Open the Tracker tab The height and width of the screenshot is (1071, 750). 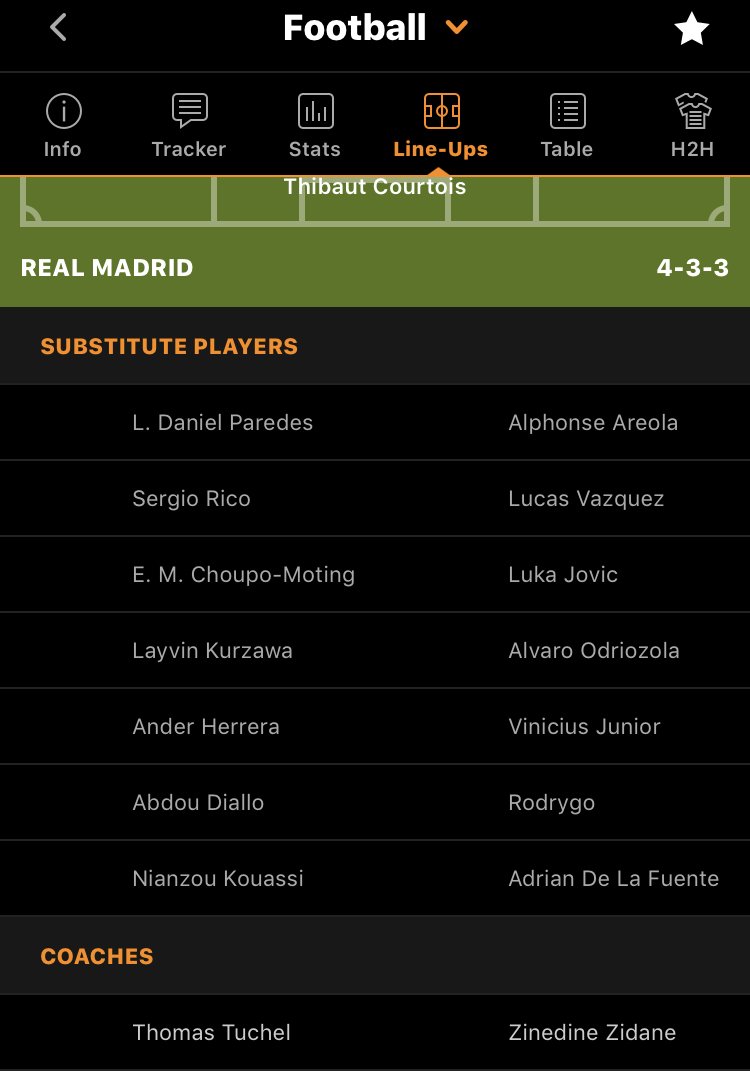(189, 126)
